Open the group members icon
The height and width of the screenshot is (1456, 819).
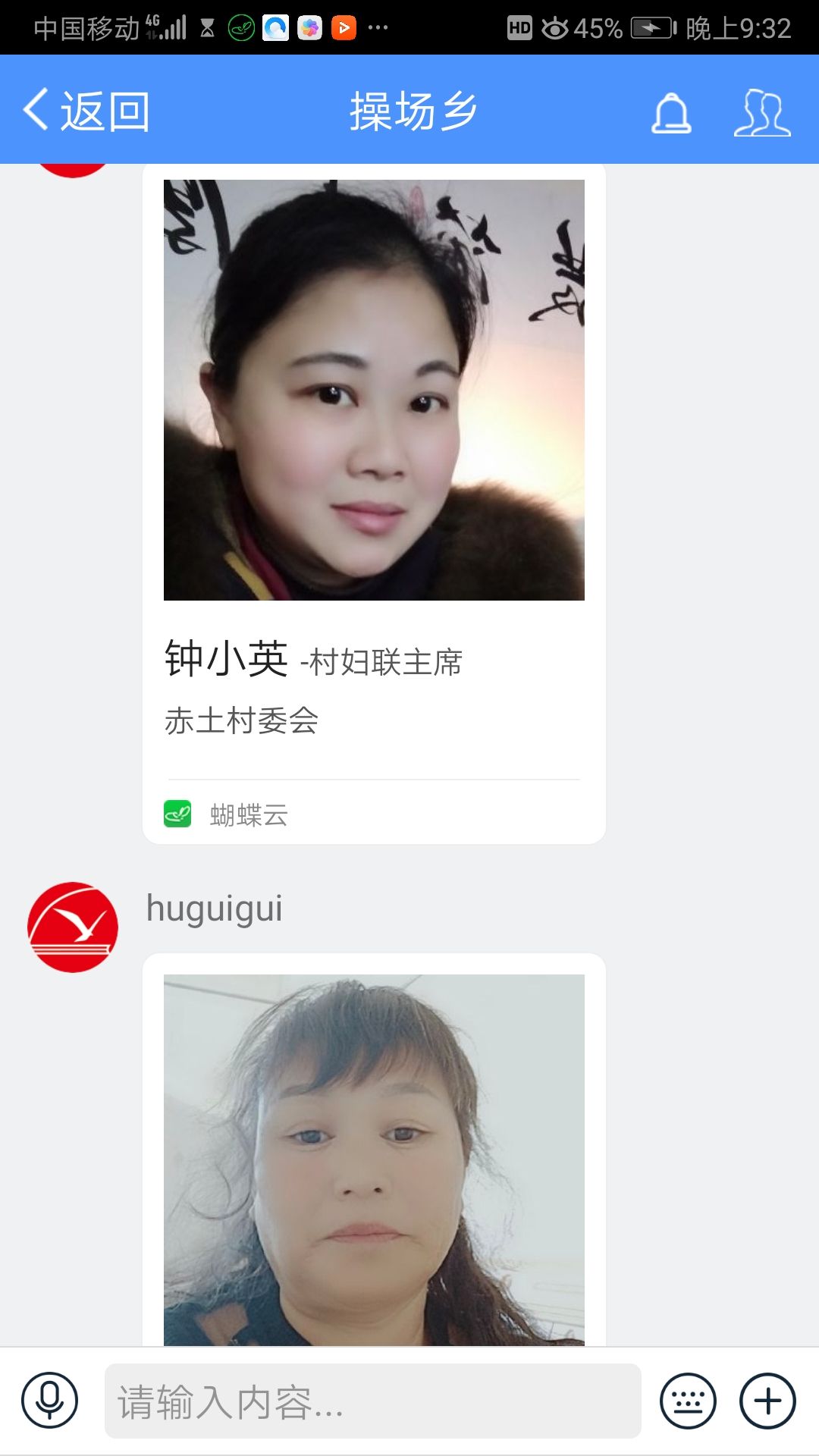(761, 113)
